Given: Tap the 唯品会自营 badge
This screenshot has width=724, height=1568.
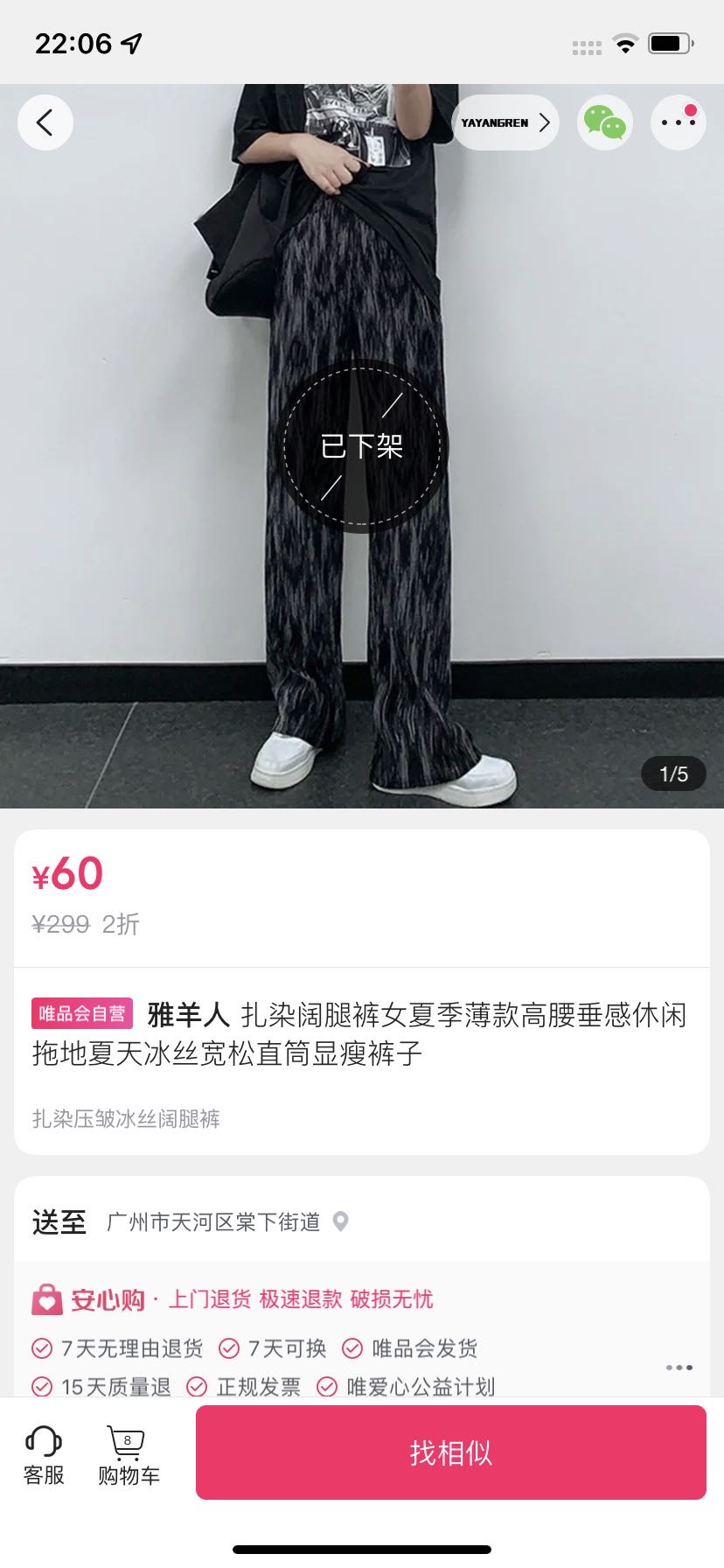Looking at the screenshot, I should tap(82, 1012).
